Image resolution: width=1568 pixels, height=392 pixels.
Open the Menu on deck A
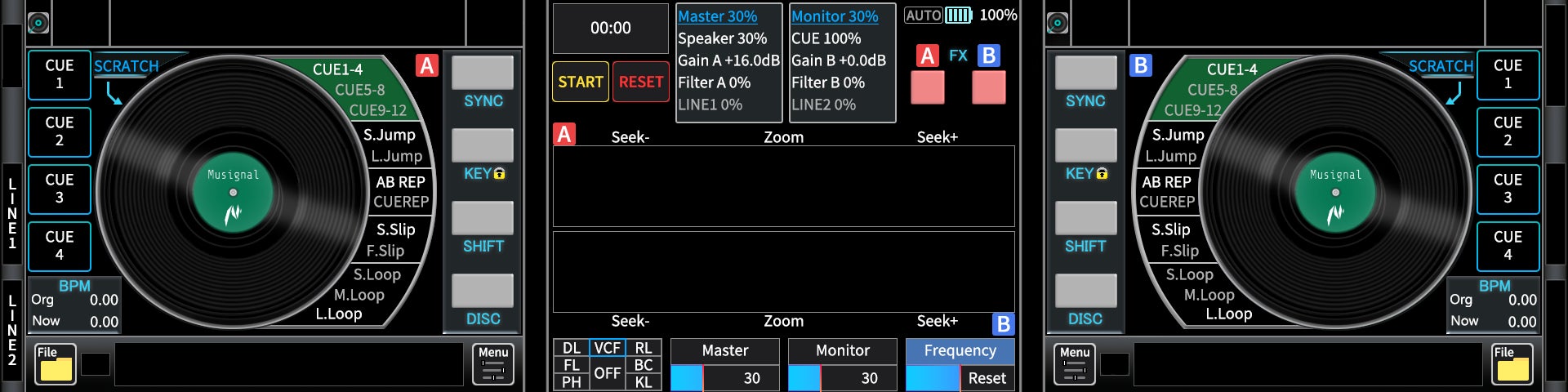click(x=493, y=363)
